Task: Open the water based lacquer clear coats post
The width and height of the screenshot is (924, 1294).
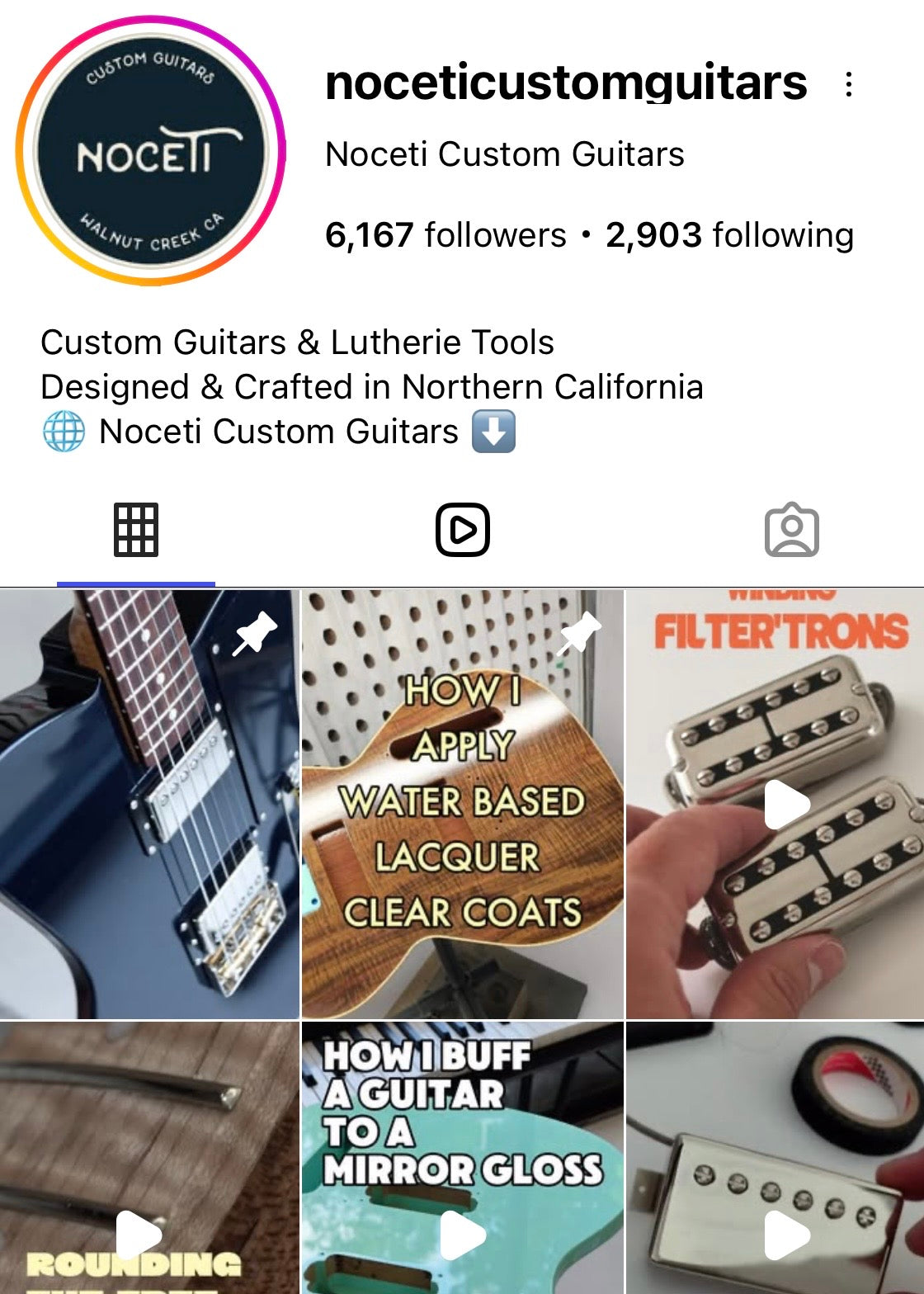Action: tap(463, 804)
